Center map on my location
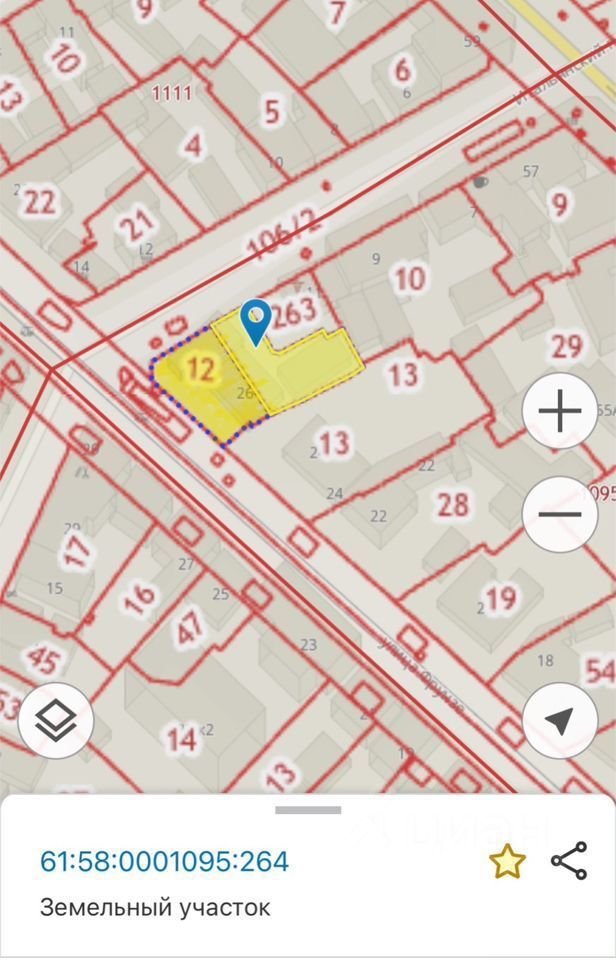 [560, 721]
